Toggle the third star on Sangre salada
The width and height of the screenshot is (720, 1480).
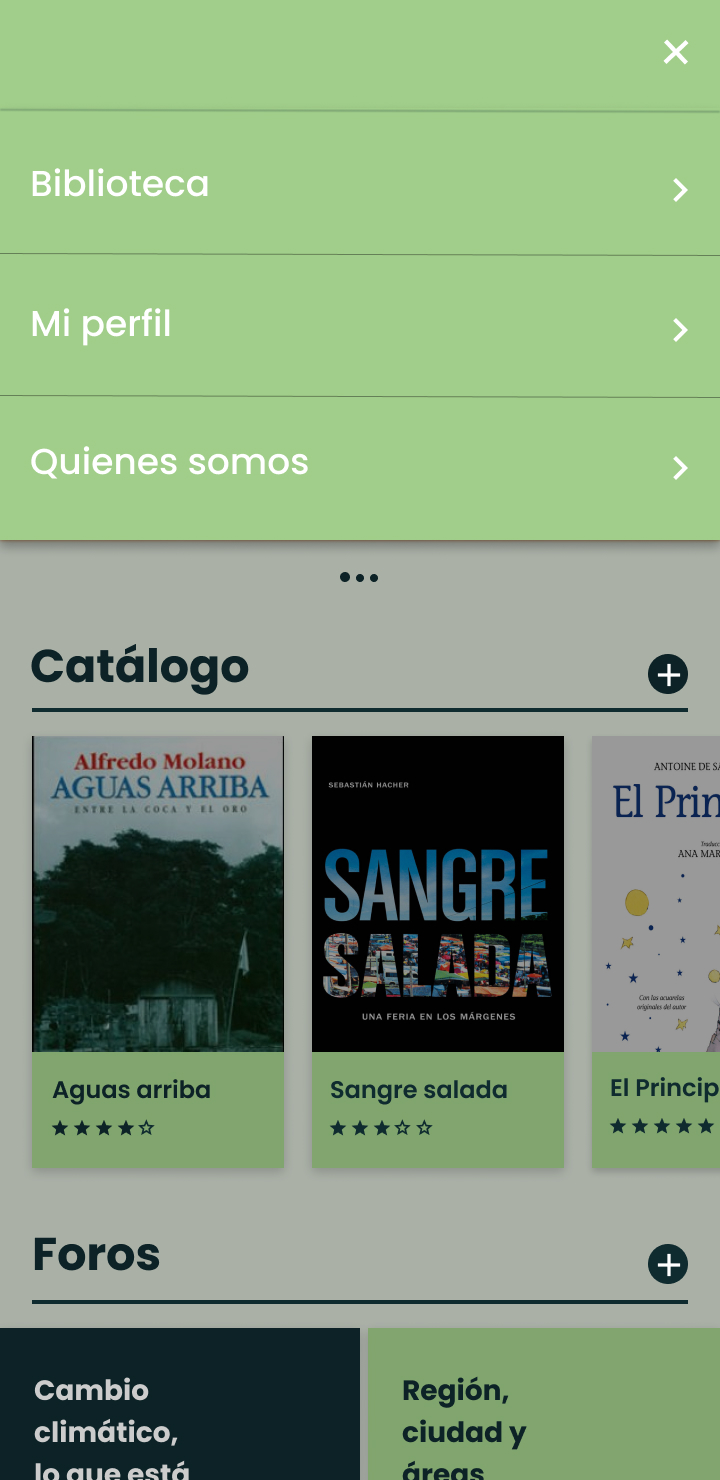coord(381,1128)
